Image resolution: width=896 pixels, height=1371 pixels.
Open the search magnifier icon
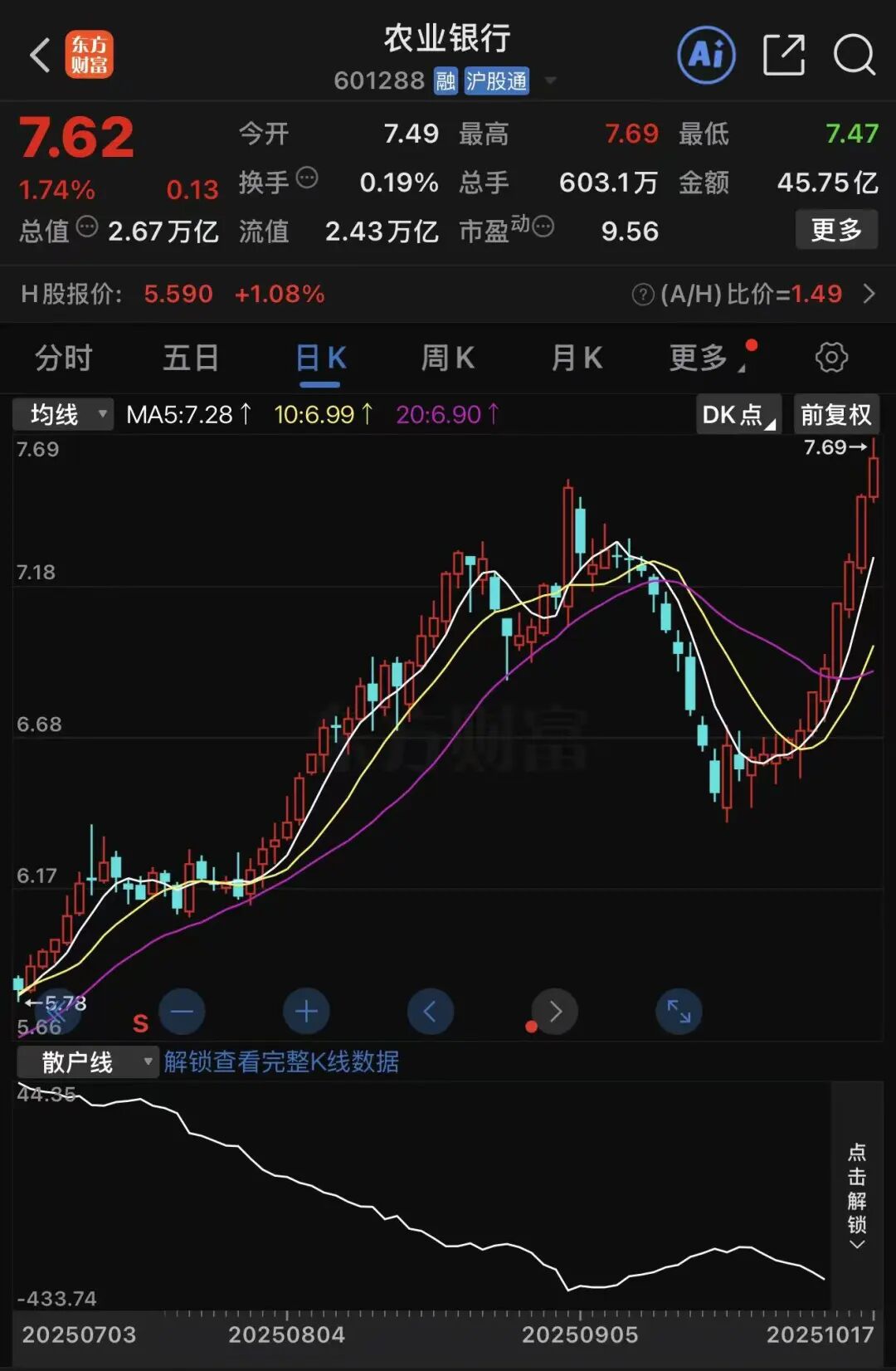click(x=855, y=55)
